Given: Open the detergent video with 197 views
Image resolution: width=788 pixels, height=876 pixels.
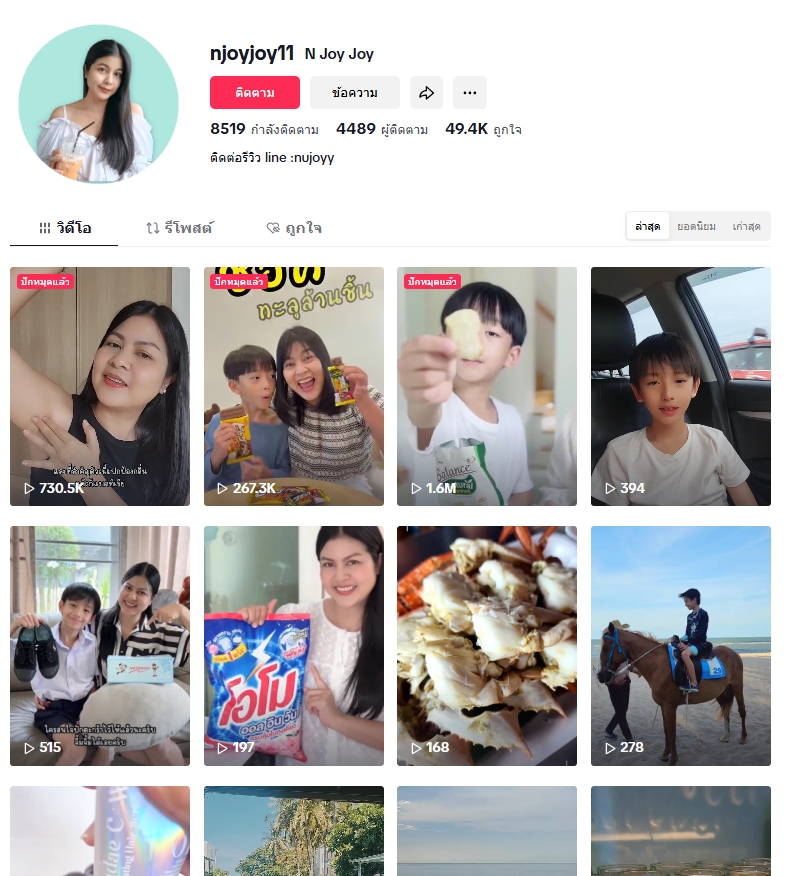Looking at the screenshot, I should pos(293,645).
